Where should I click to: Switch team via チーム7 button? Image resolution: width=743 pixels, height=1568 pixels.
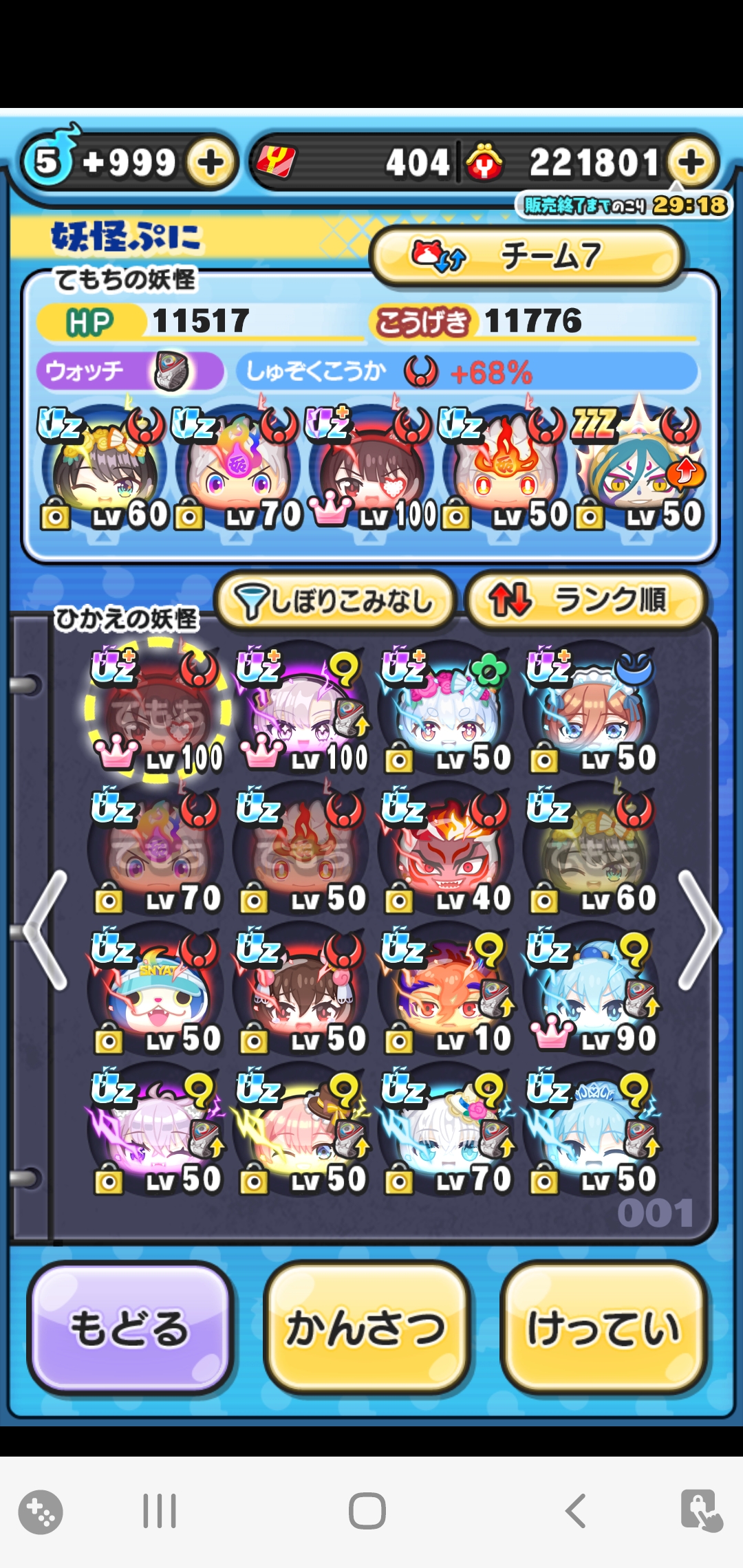[x=526, y=256]
